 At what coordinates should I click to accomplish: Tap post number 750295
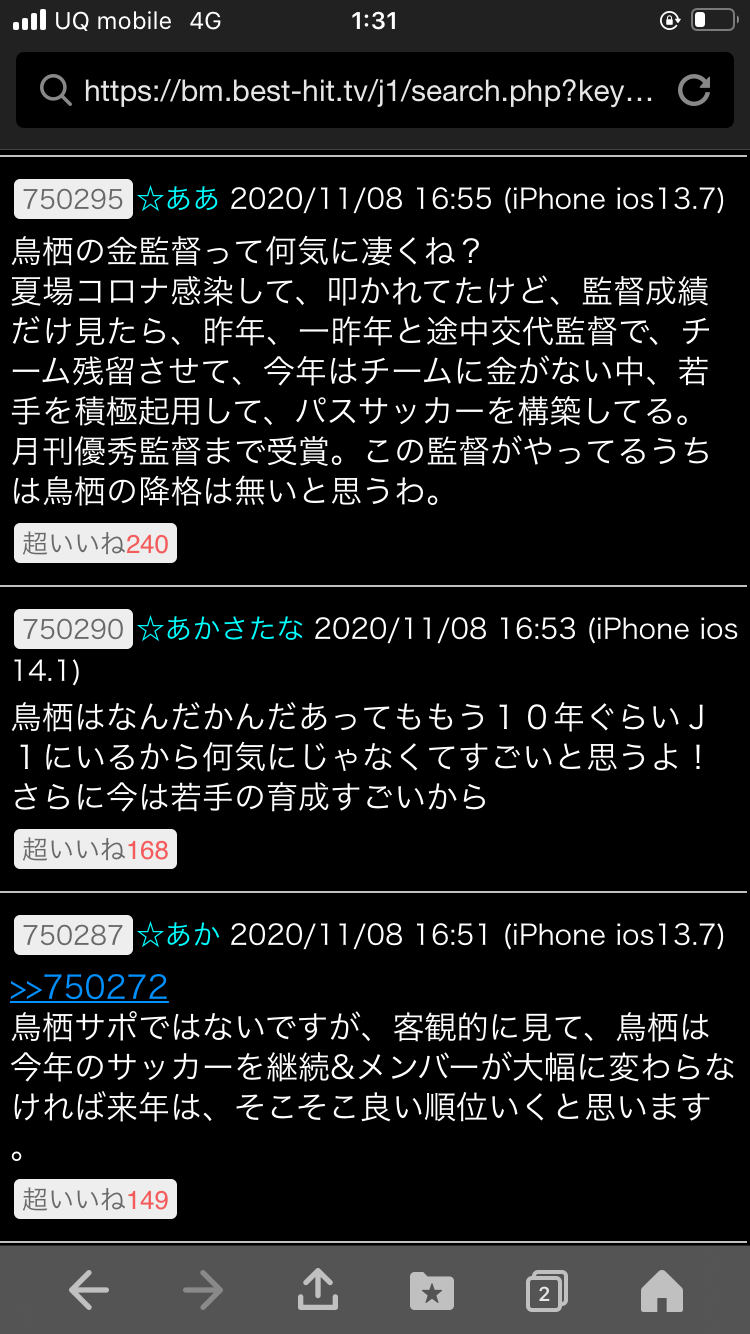pos(73,199)
